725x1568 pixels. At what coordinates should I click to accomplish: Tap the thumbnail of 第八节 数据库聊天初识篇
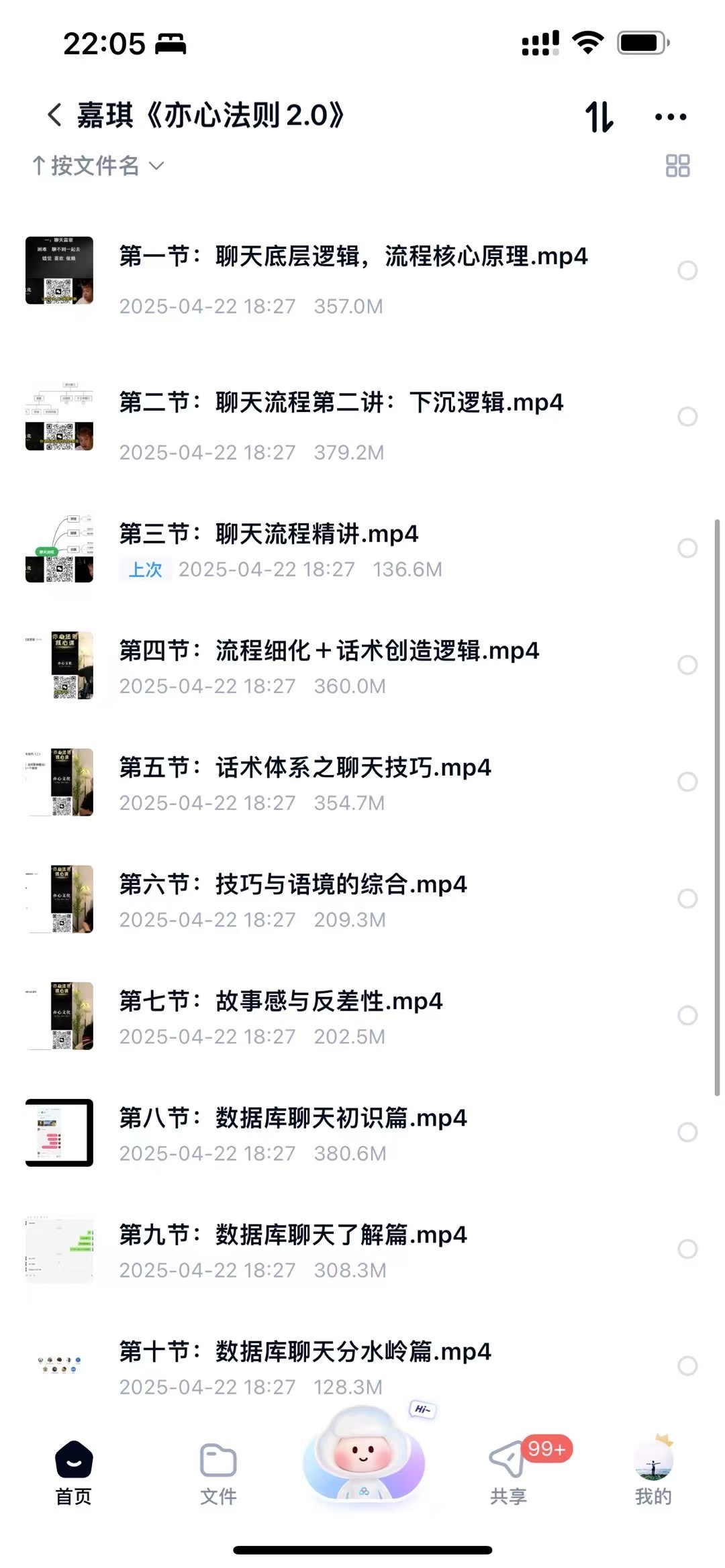pyautogui.click(x=59, y=1133)
